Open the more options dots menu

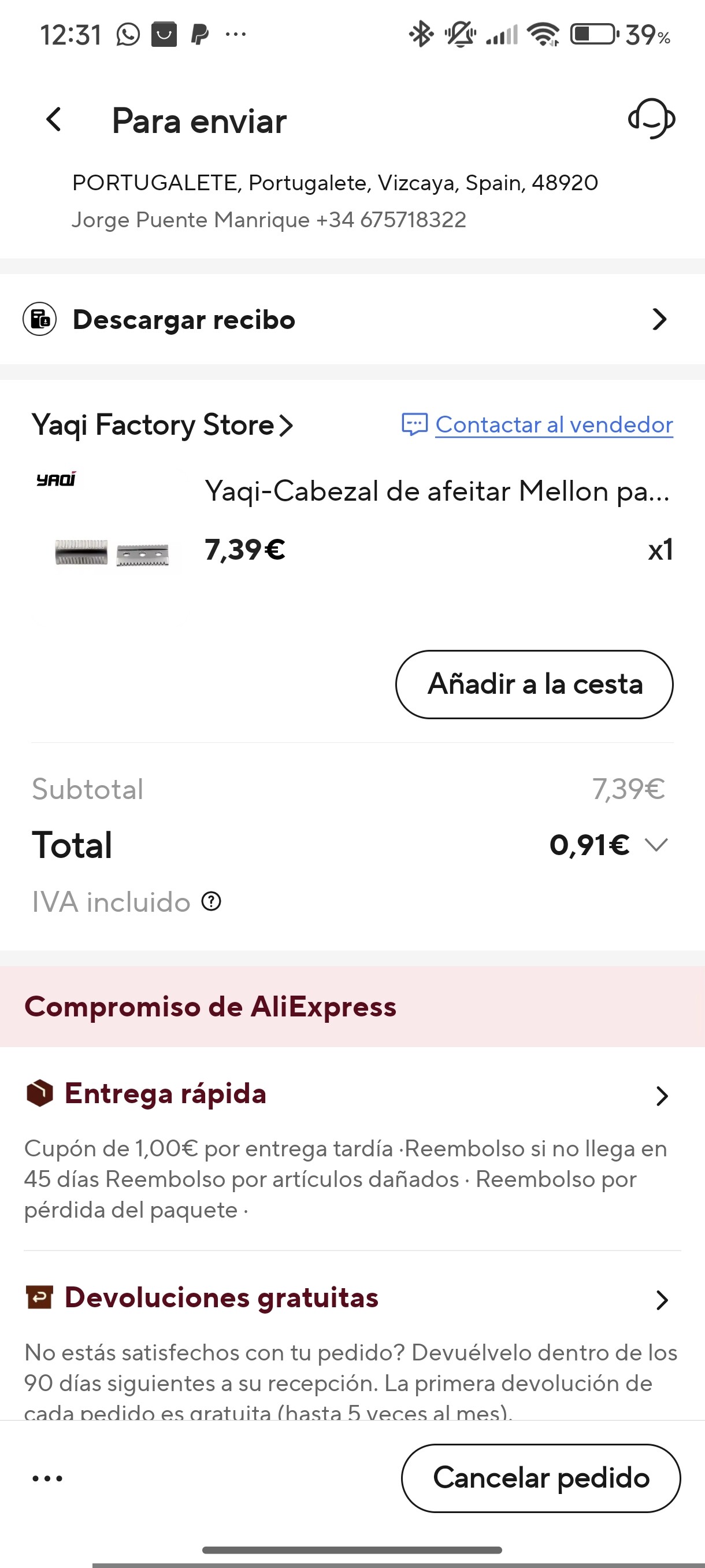(47, 1478)
